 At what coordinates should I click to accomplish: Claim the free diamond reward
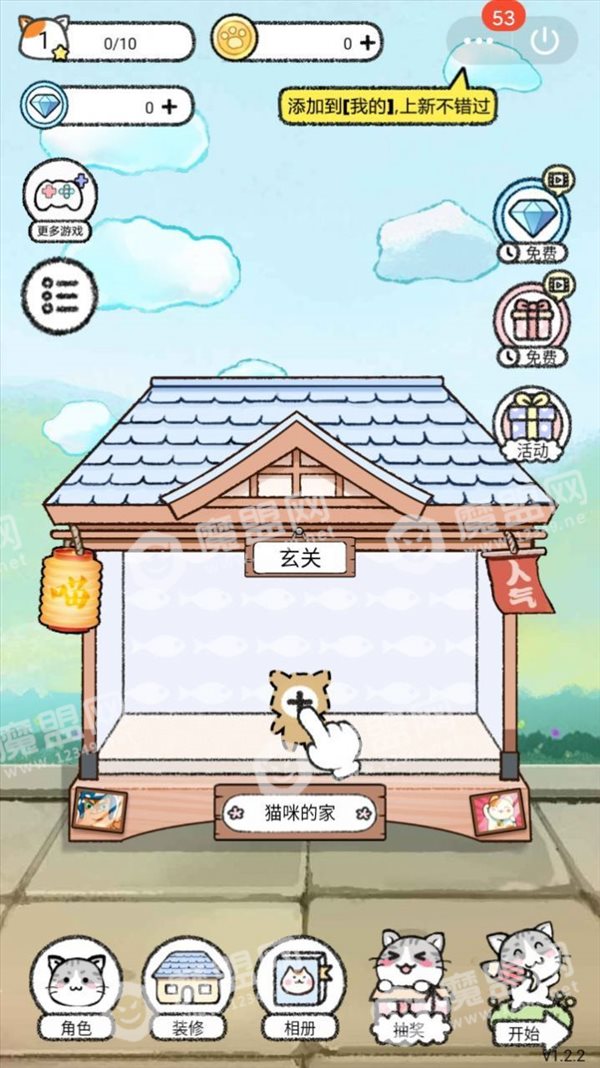point(532,219)
